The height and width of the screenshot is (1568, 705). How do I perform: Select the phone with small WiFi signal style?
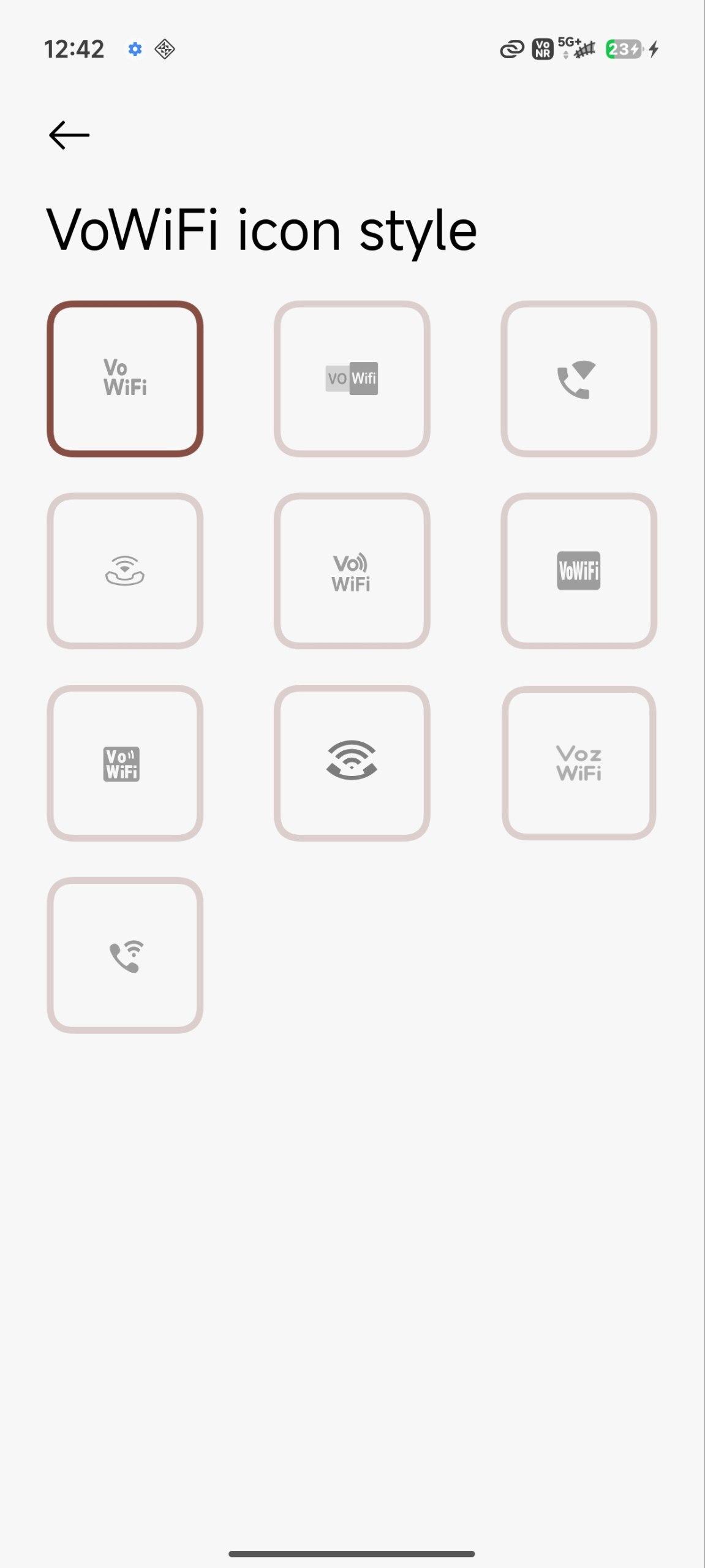(x=125, y=956)
